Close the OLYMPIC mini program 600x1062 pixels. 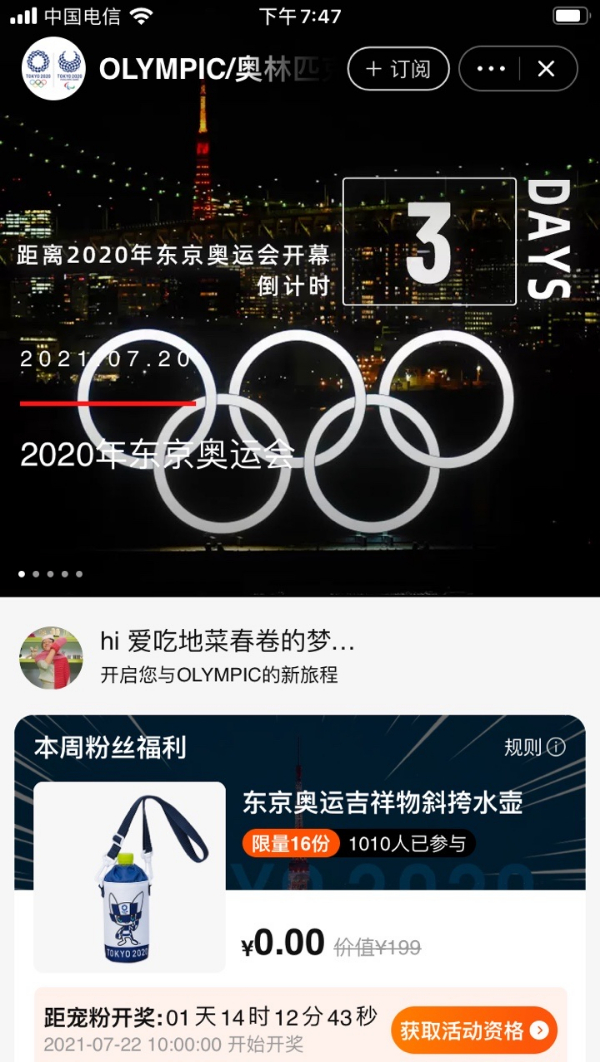tap(546, 69)
